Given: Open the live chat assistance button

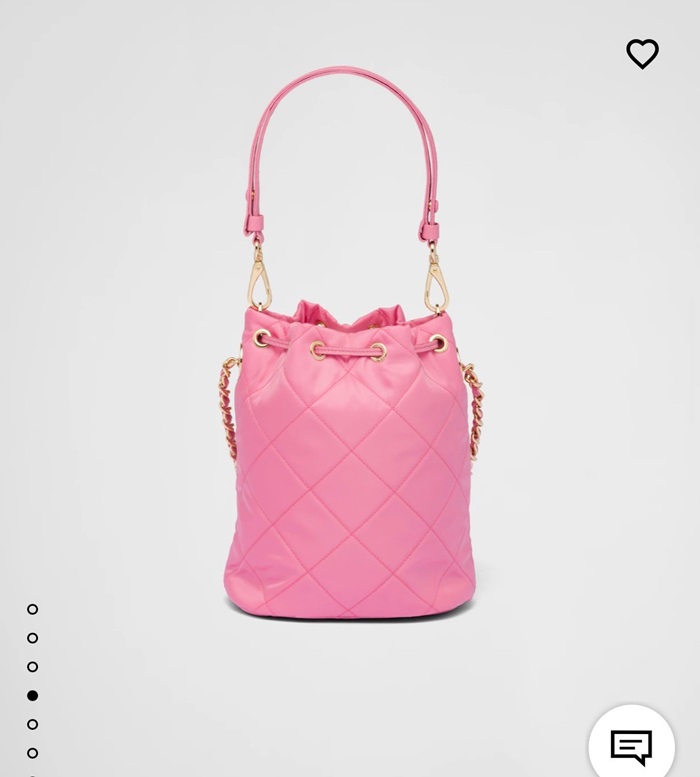Looking at the screenshot, I should (x=631, y=746).
